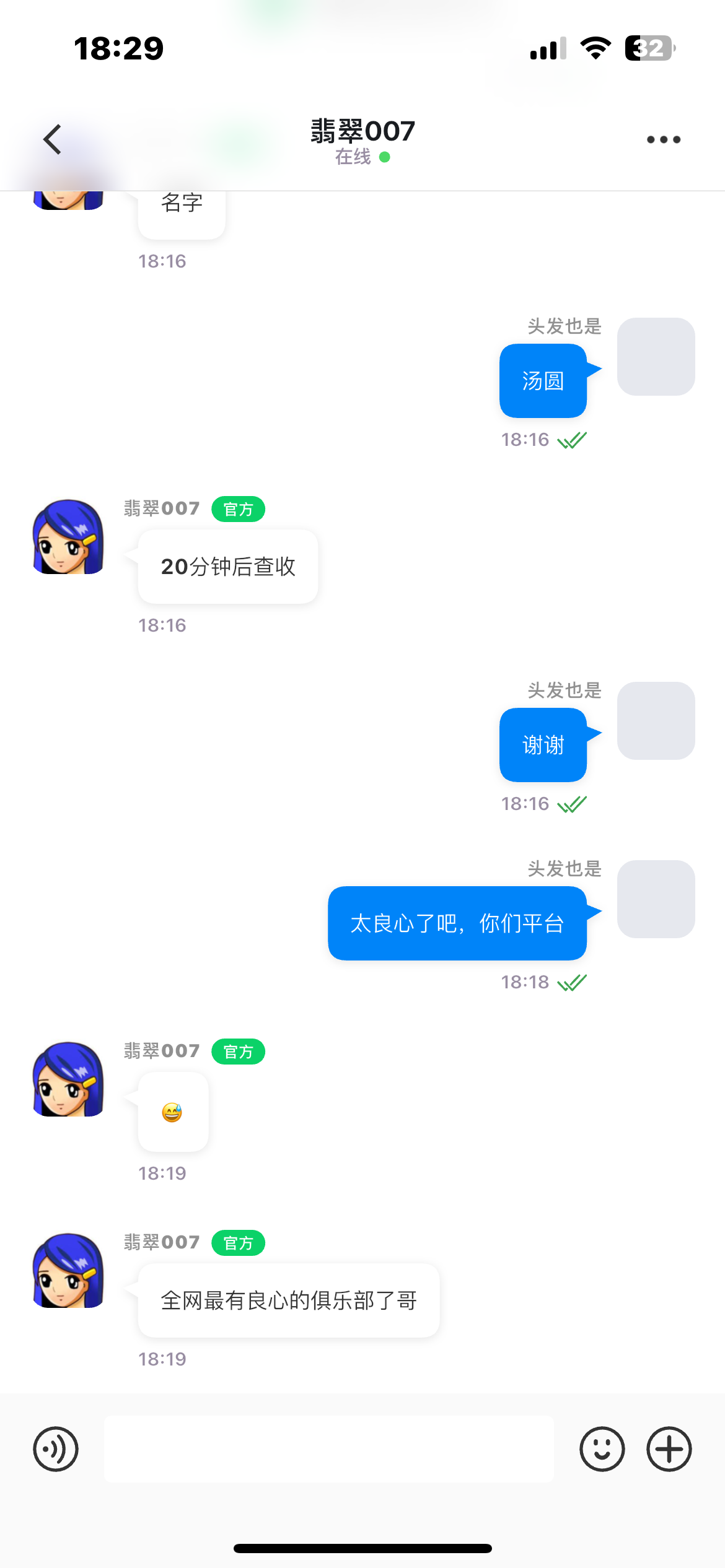Tap 翡翠007's avatar beside 全网最有良心的俱乐部了哥

[68, 1270]
